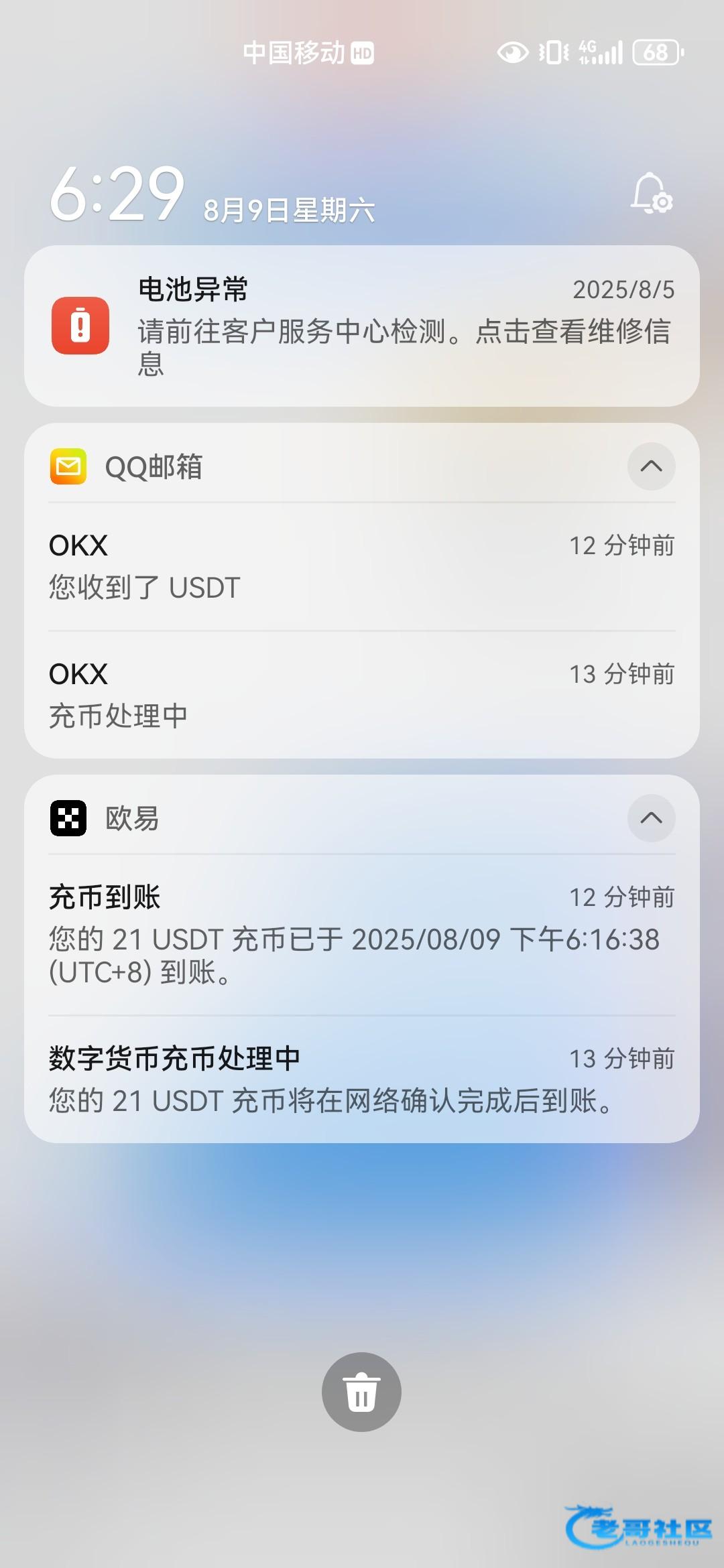This screenshot has width=724, height=1568.
Task: Open notification settings bell with gear
Action: pos(652,194)
